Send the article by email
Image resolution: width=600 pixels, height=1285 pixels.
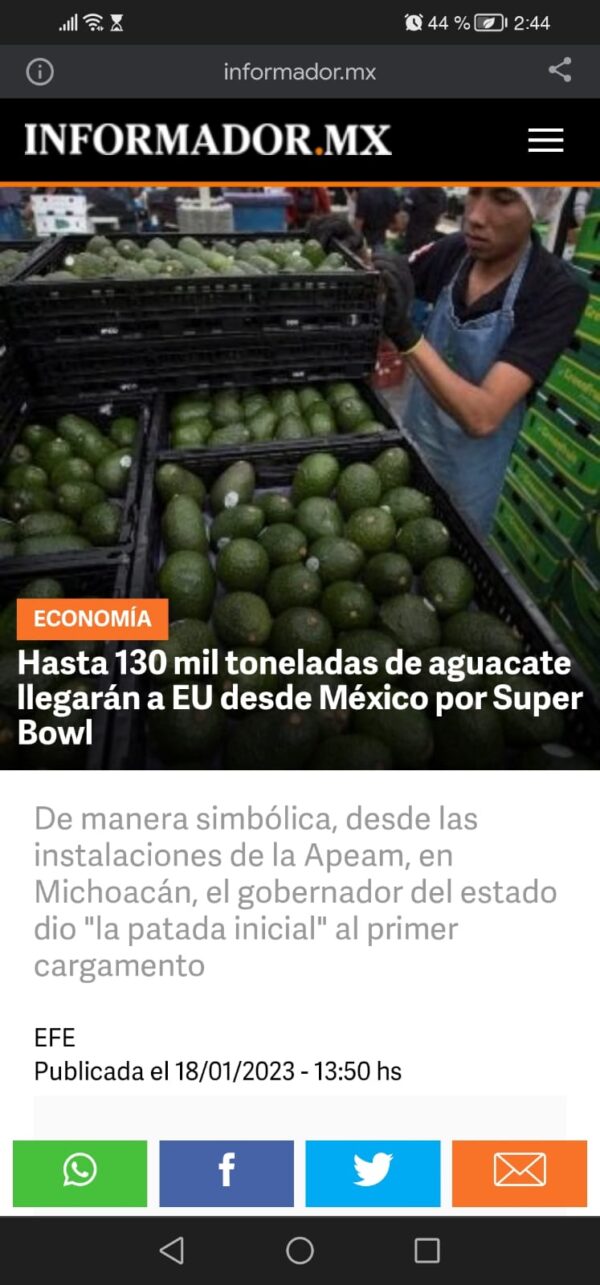(519, 1173)
